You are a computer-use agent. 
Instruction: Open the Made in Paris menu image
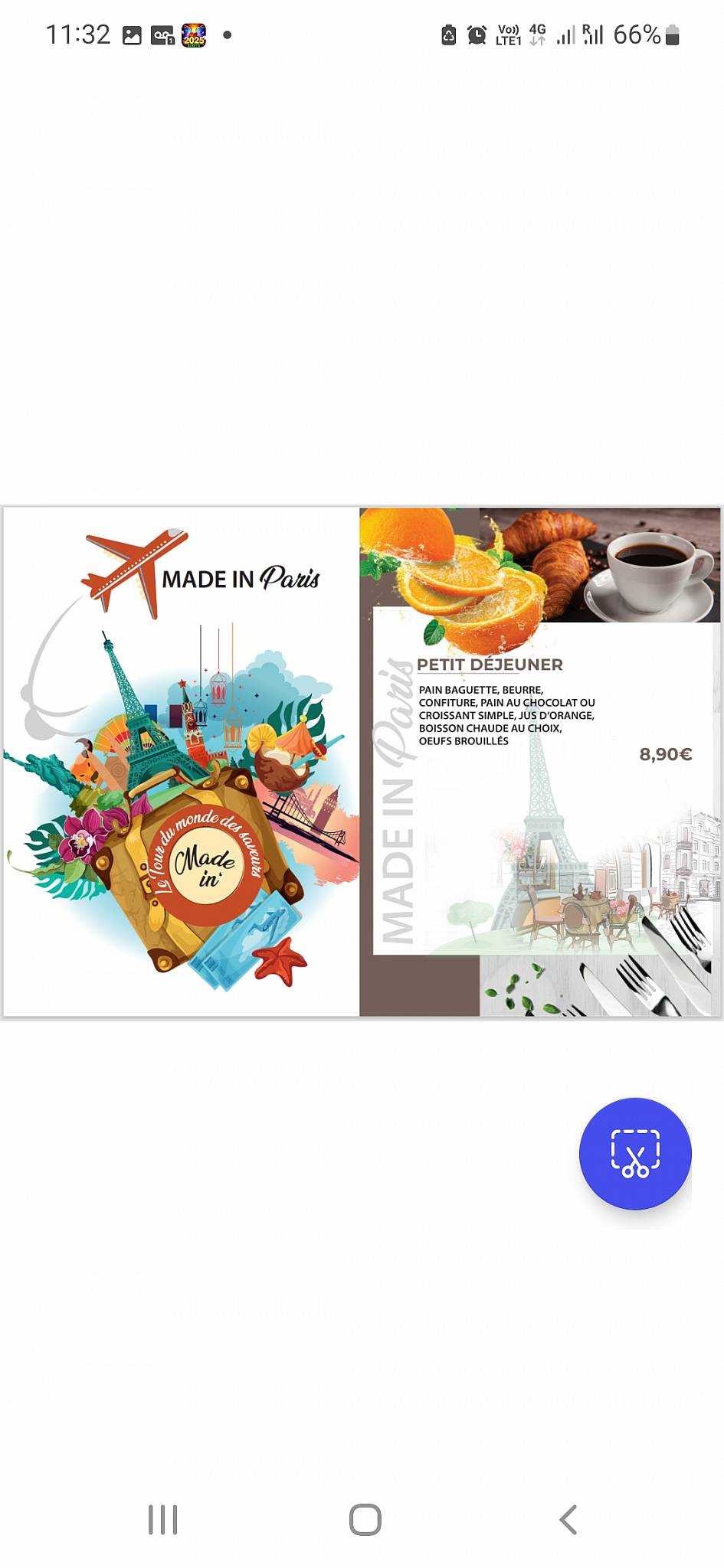click(x=362, y=762)
